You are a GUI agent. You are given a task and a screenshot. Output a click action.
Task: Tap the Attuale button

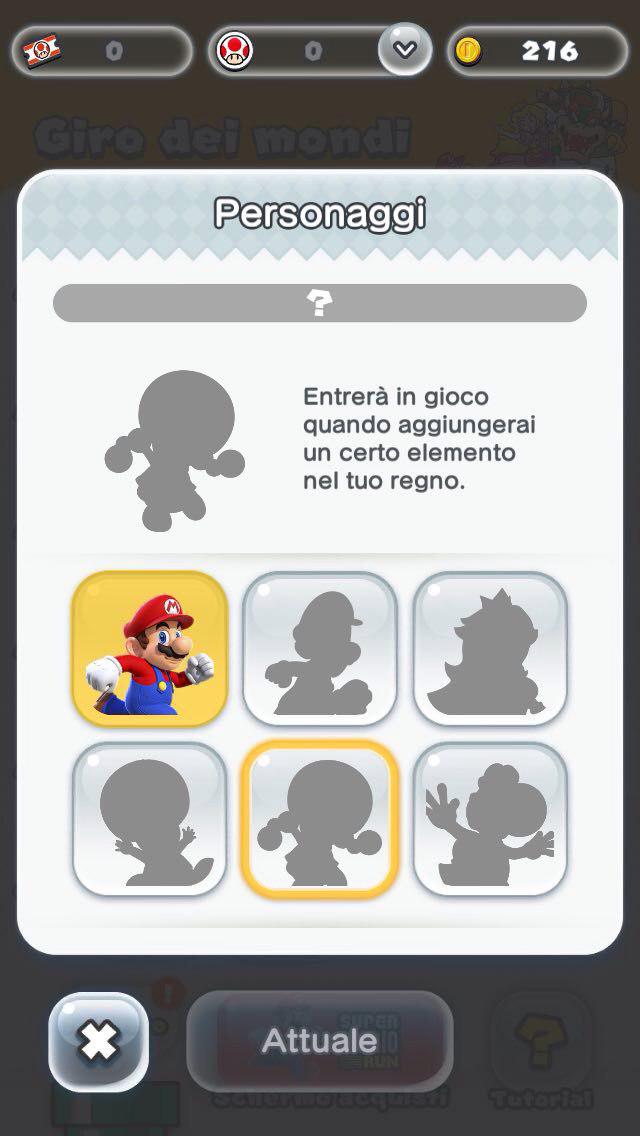[x=320, y=1041]
